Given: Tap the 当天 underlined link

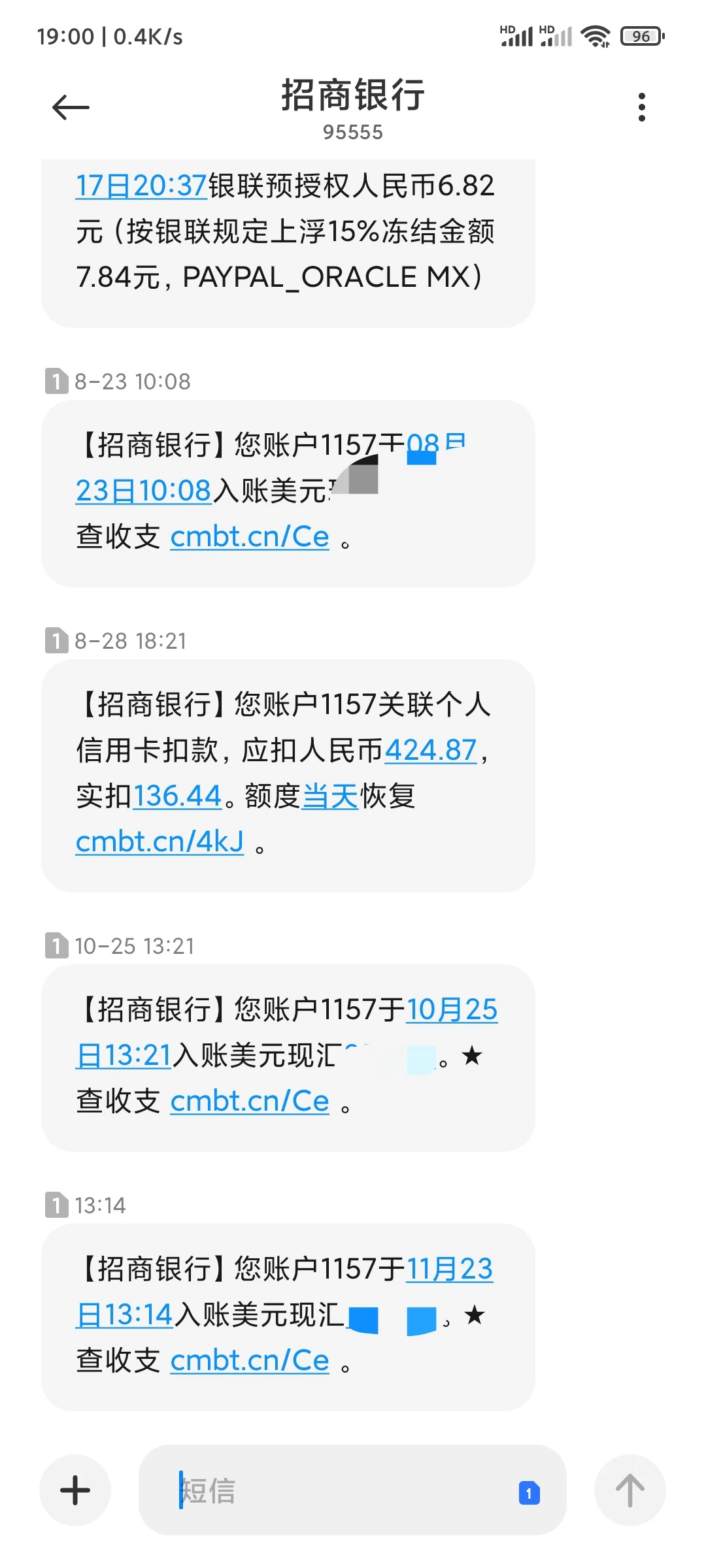Looking at the screenshot, I should click(330, 796).
